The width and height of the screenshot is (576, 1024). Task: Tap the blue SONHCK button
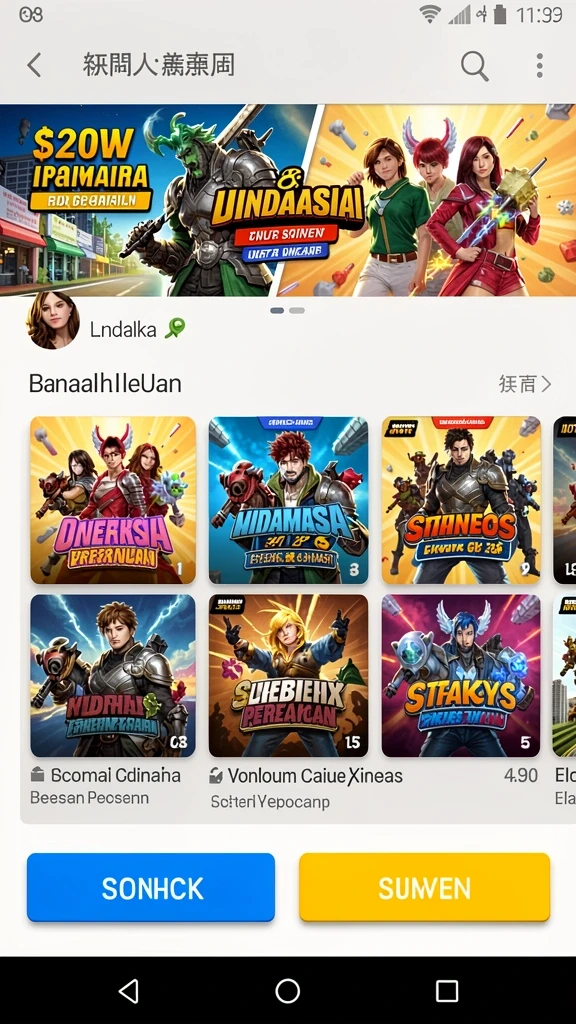point(151,887)
